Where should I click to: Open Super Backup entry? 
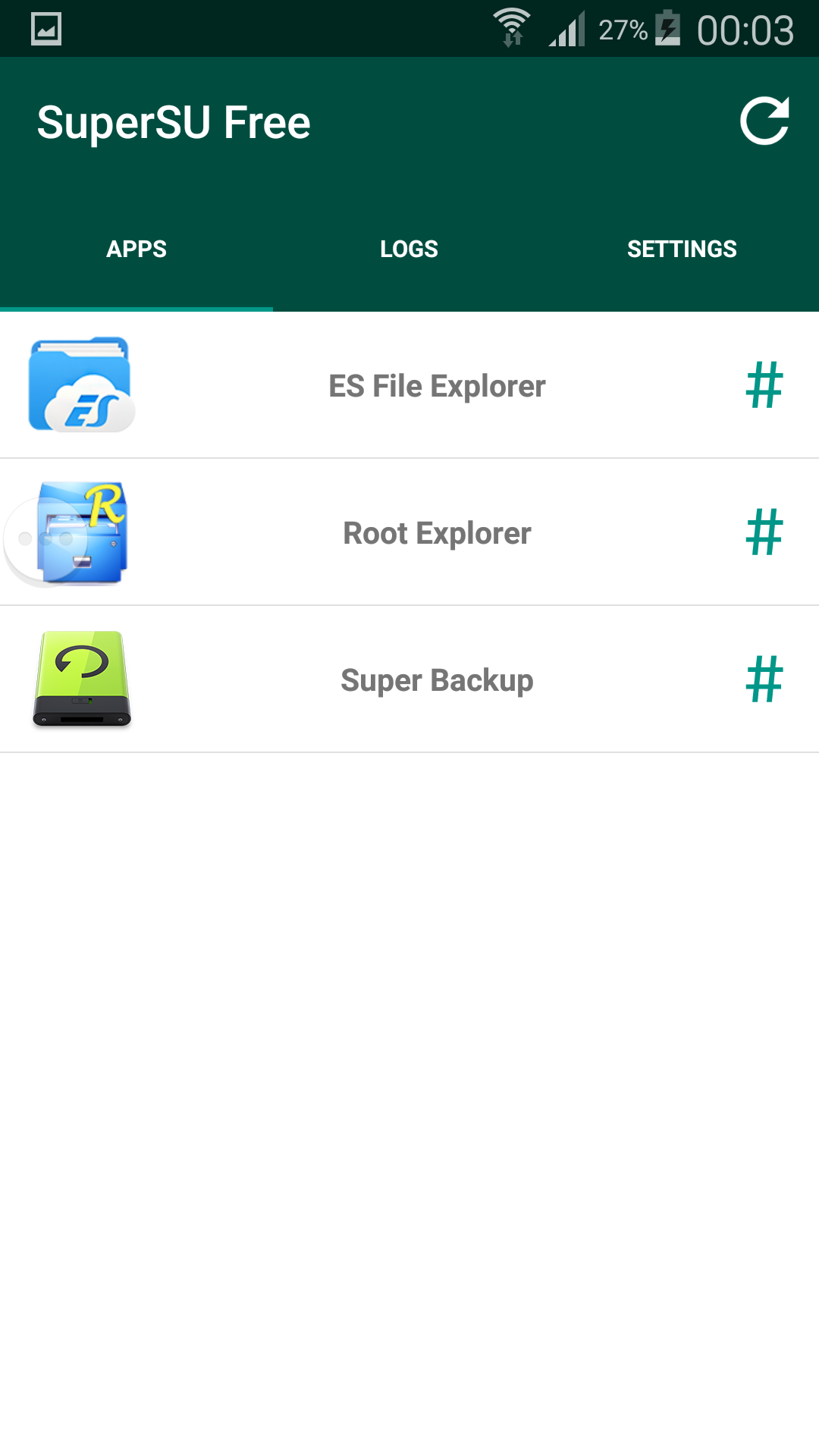[409, 679]
